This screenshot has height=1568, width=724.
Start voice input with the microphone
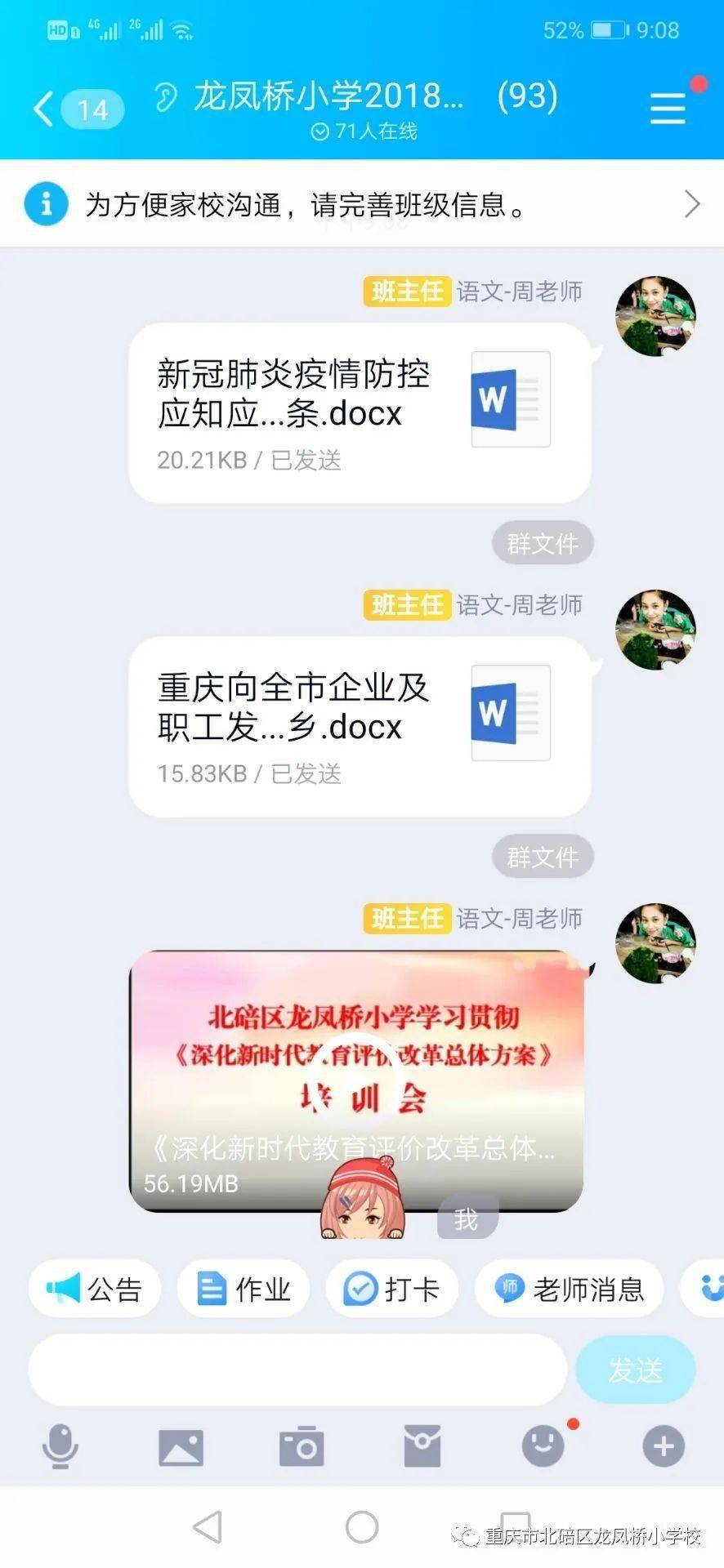pos(60,1446)
